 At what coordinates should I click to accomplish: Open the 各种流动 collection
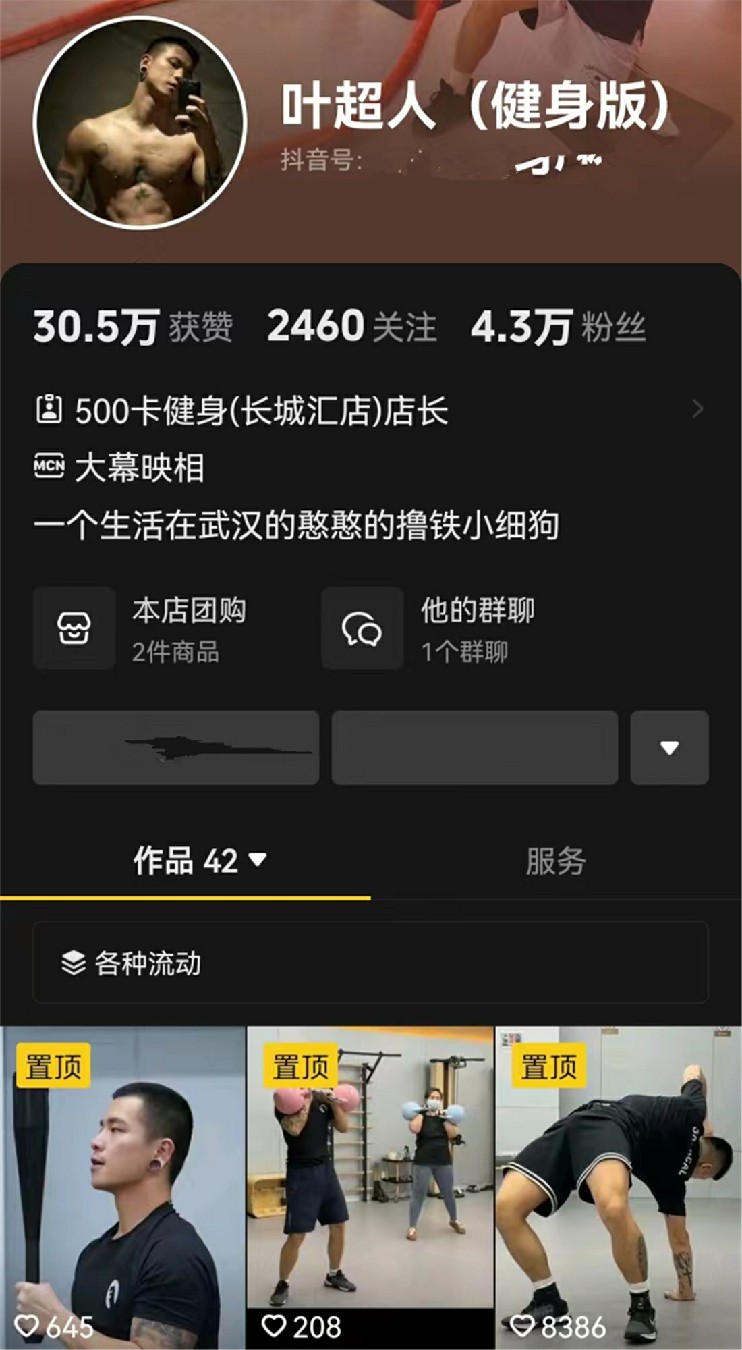pos(370,963)
